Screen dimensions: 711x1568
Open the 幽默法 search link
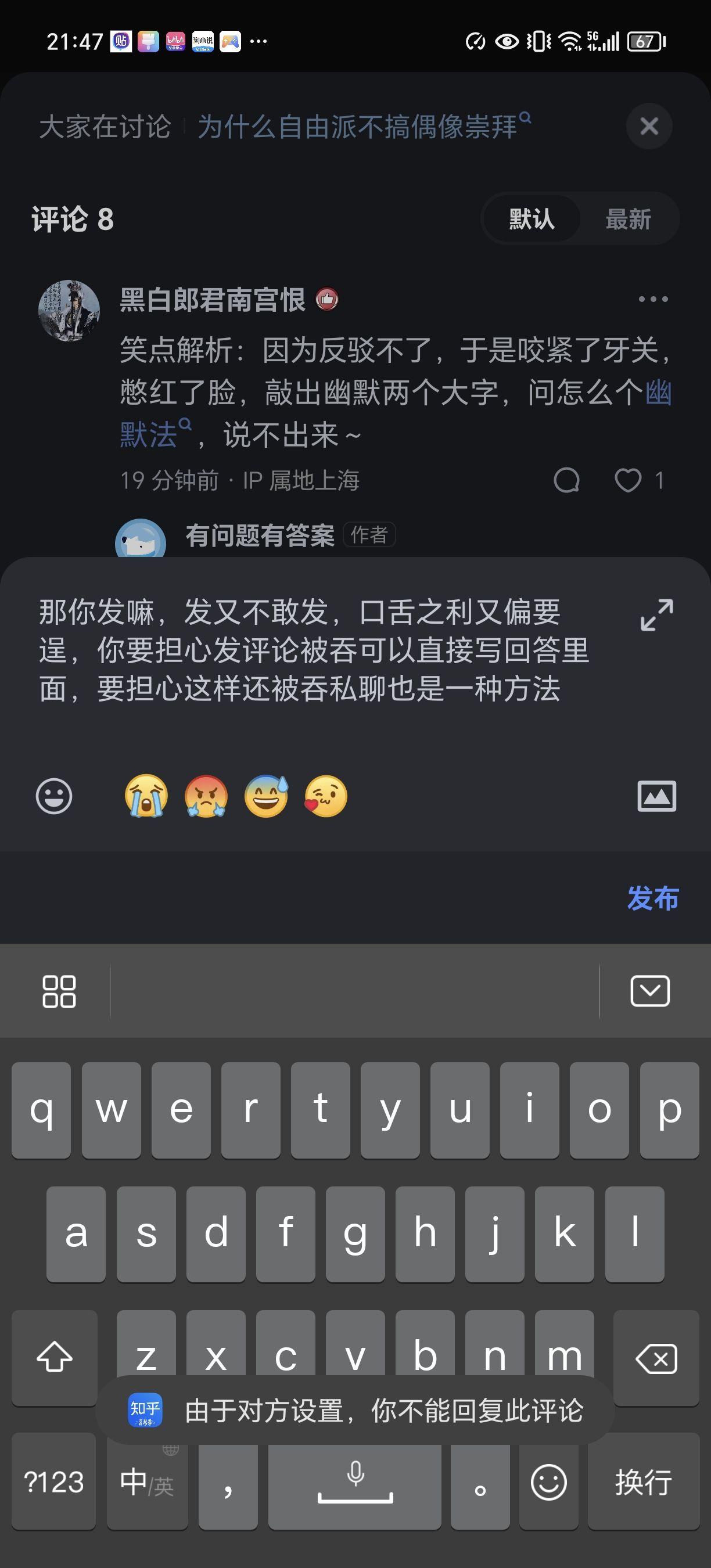click(x=148, y=434)
